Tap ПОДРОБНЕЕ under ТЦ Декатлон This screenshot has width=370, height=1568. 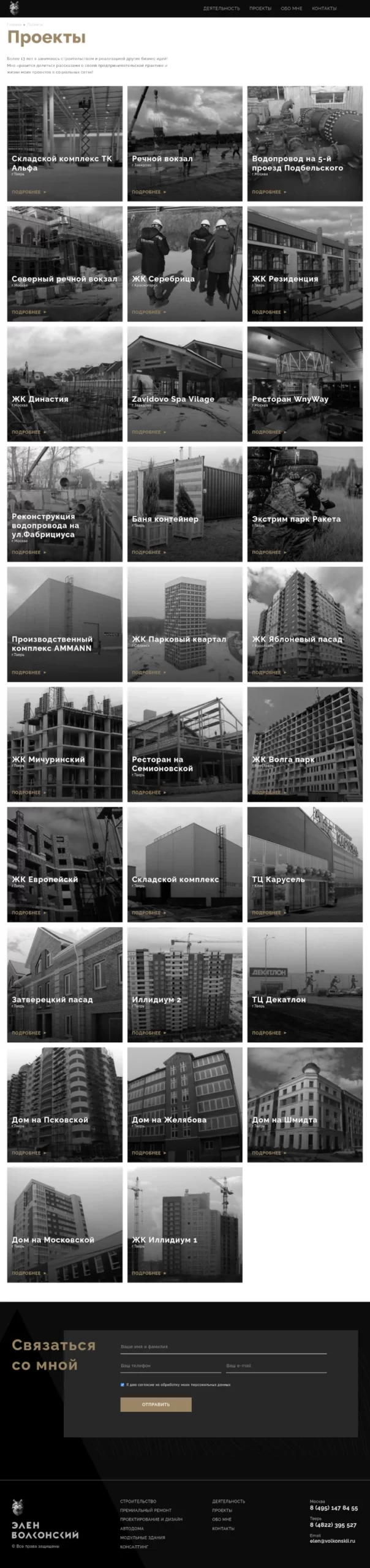pyautogui.click(x=268, y=1033)
